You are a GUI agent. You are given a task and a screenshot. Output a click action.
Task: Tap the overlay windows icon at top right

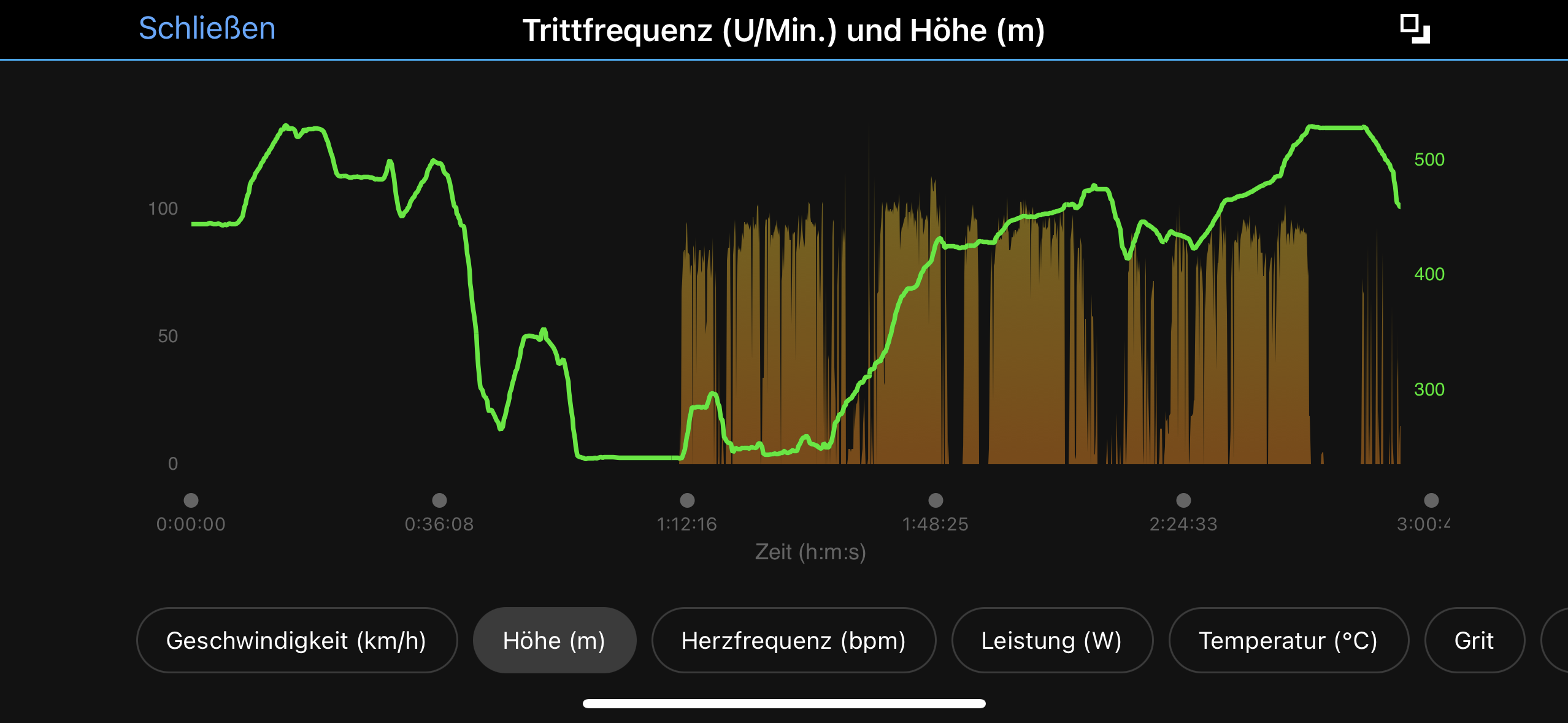click(x=1415, y=29)
